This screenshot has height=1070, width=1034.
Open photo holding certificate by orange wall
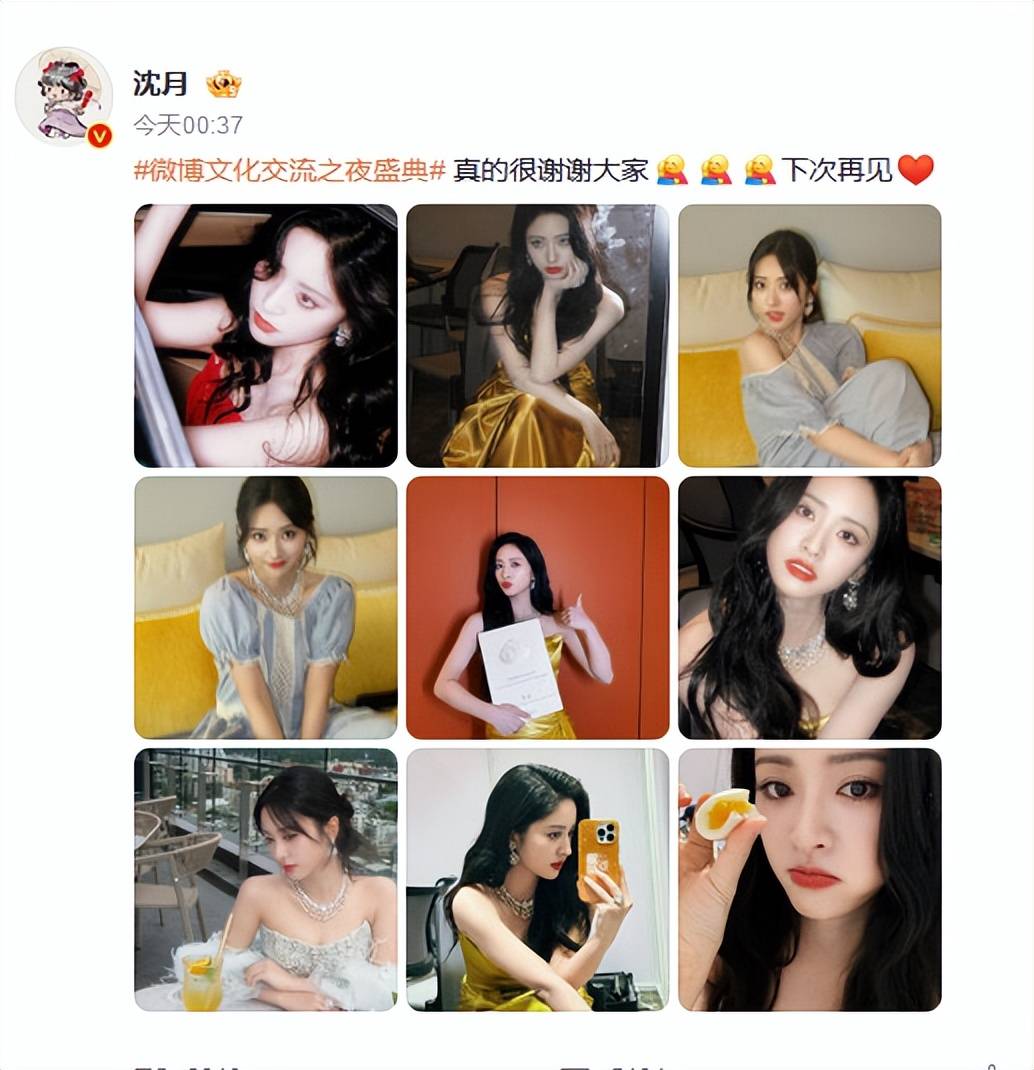coord(537,608)
